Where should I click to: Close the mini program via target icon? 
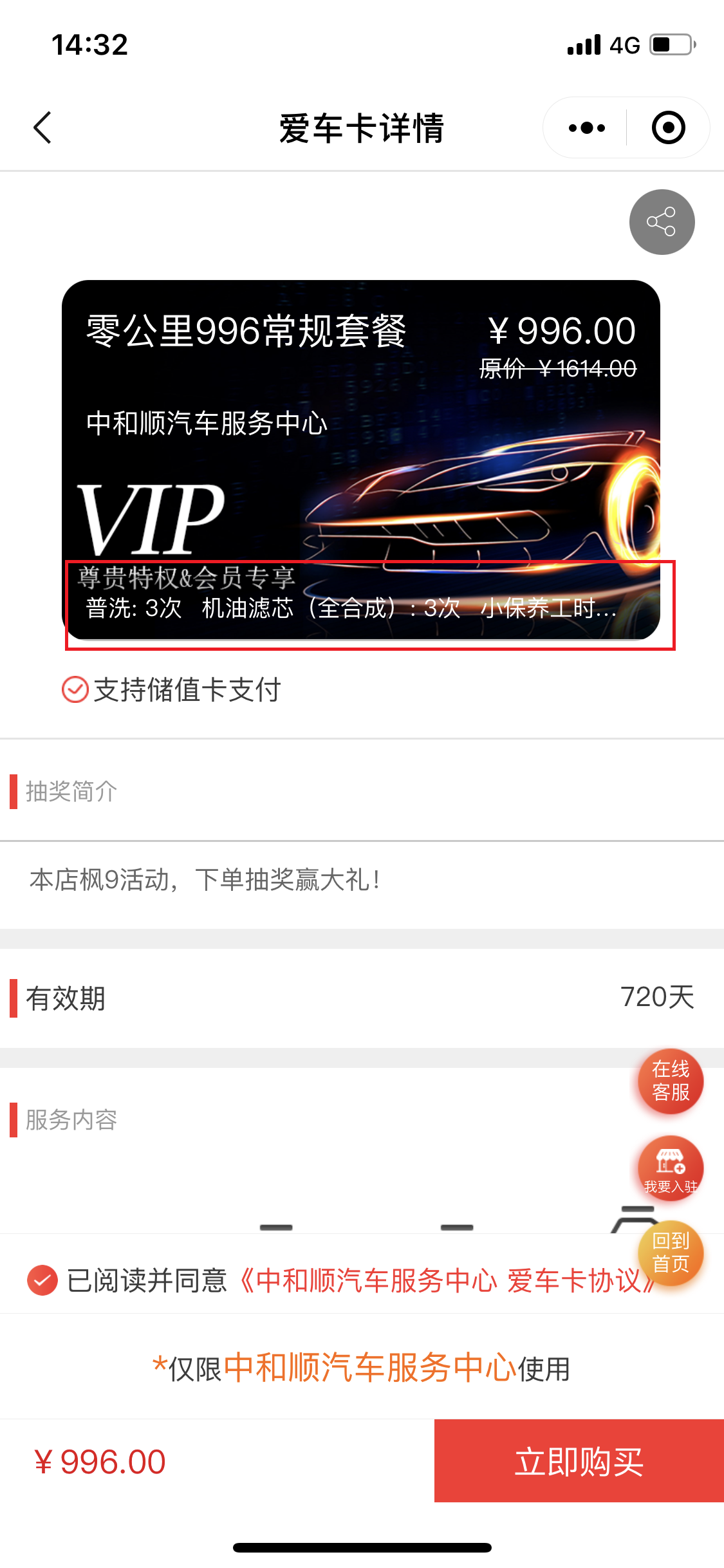click(x=668, y=127)
